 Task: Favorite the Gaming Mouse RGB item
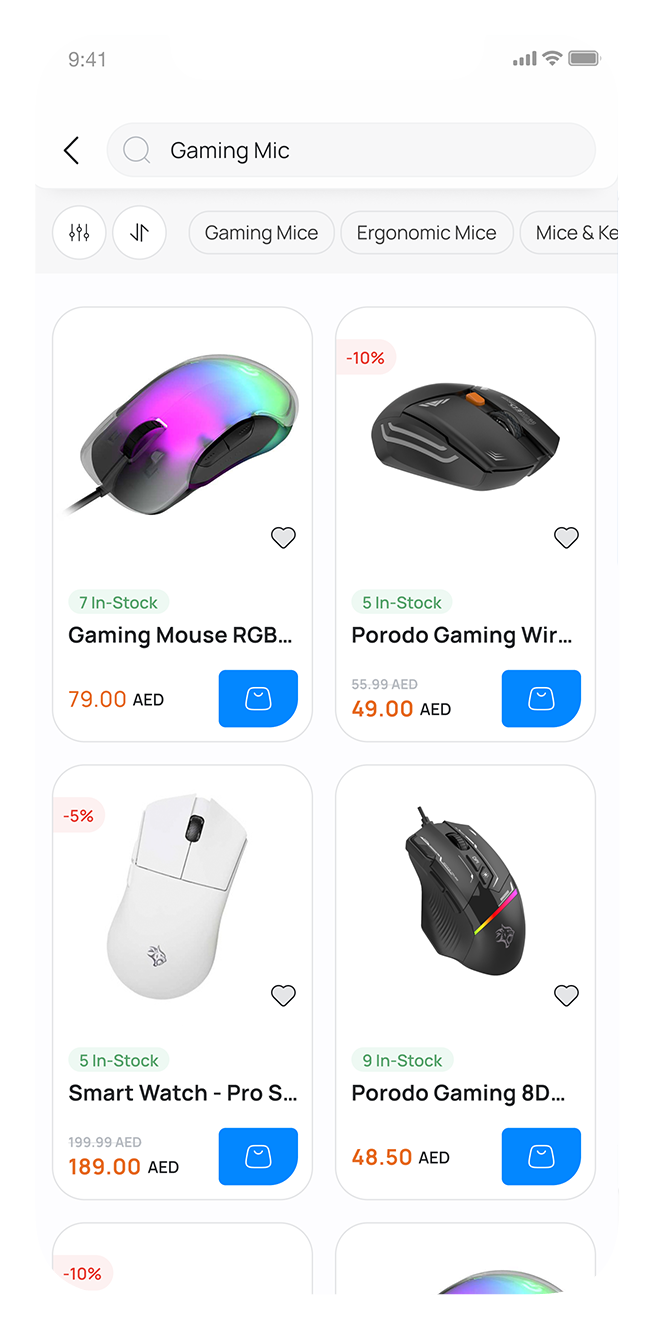coord(283,538)
